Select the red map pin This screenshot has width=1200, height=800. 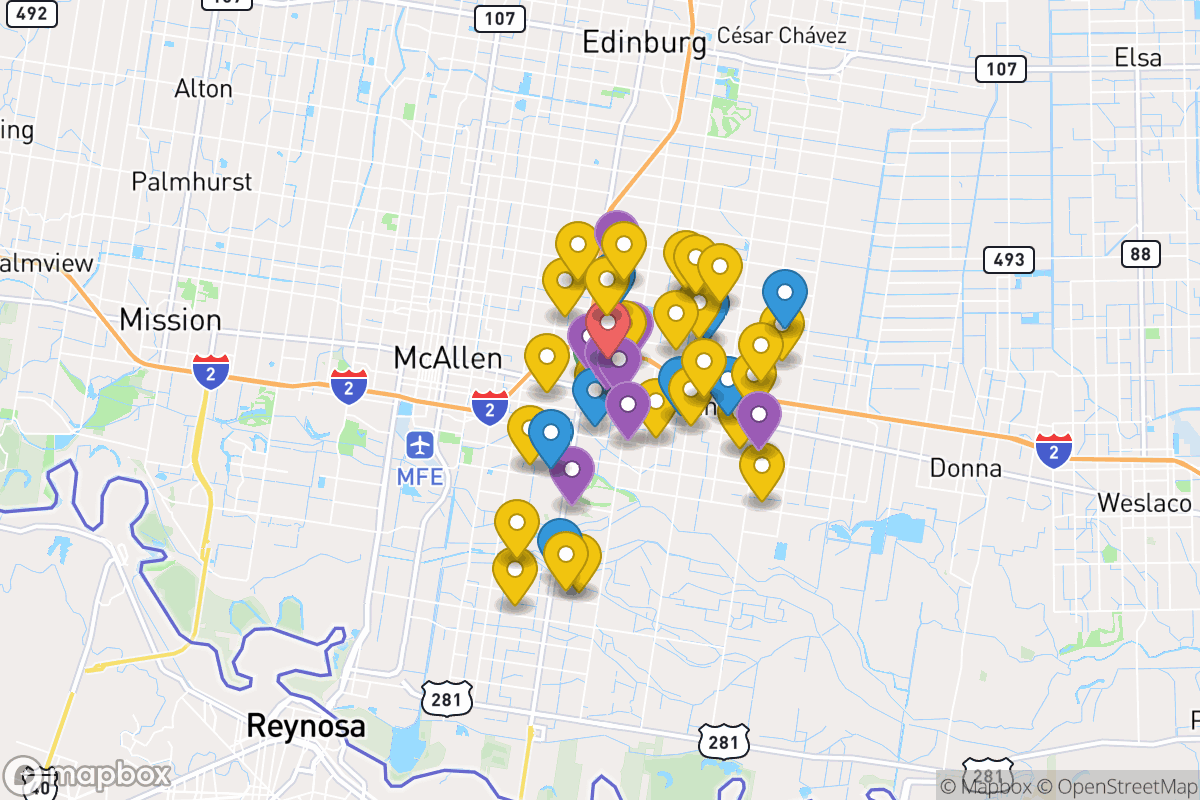pos(608,324)
